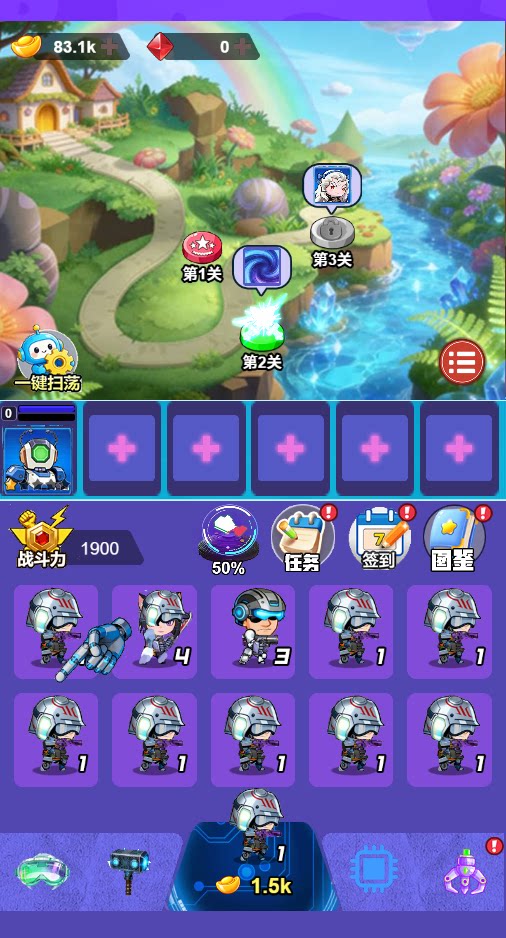Select the level 4 cat-eared soldier
This screenshot has width=506, height=938.
pyautogui.click(x=154, y=631)
